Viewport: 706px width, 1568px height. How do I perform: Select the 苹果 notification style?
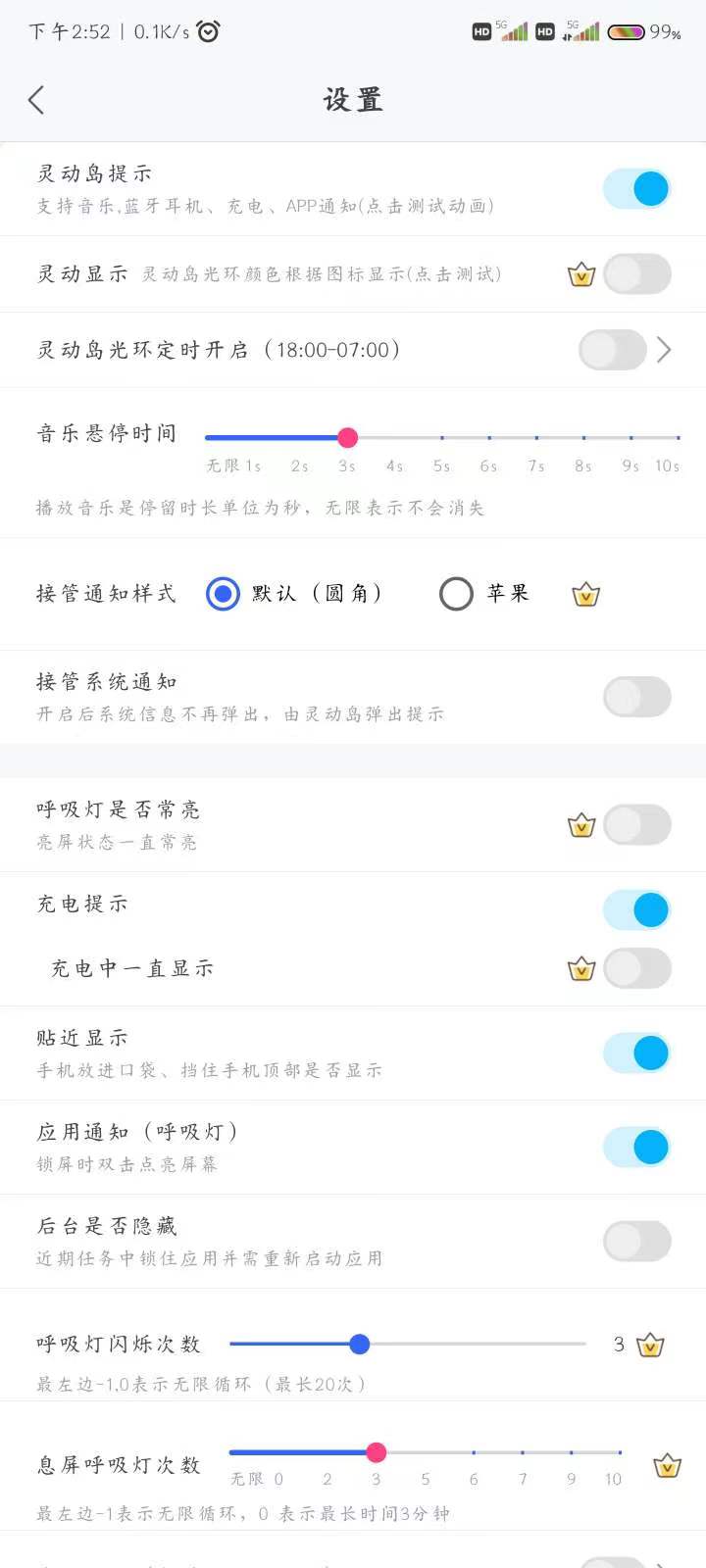(x=455, y=594)
